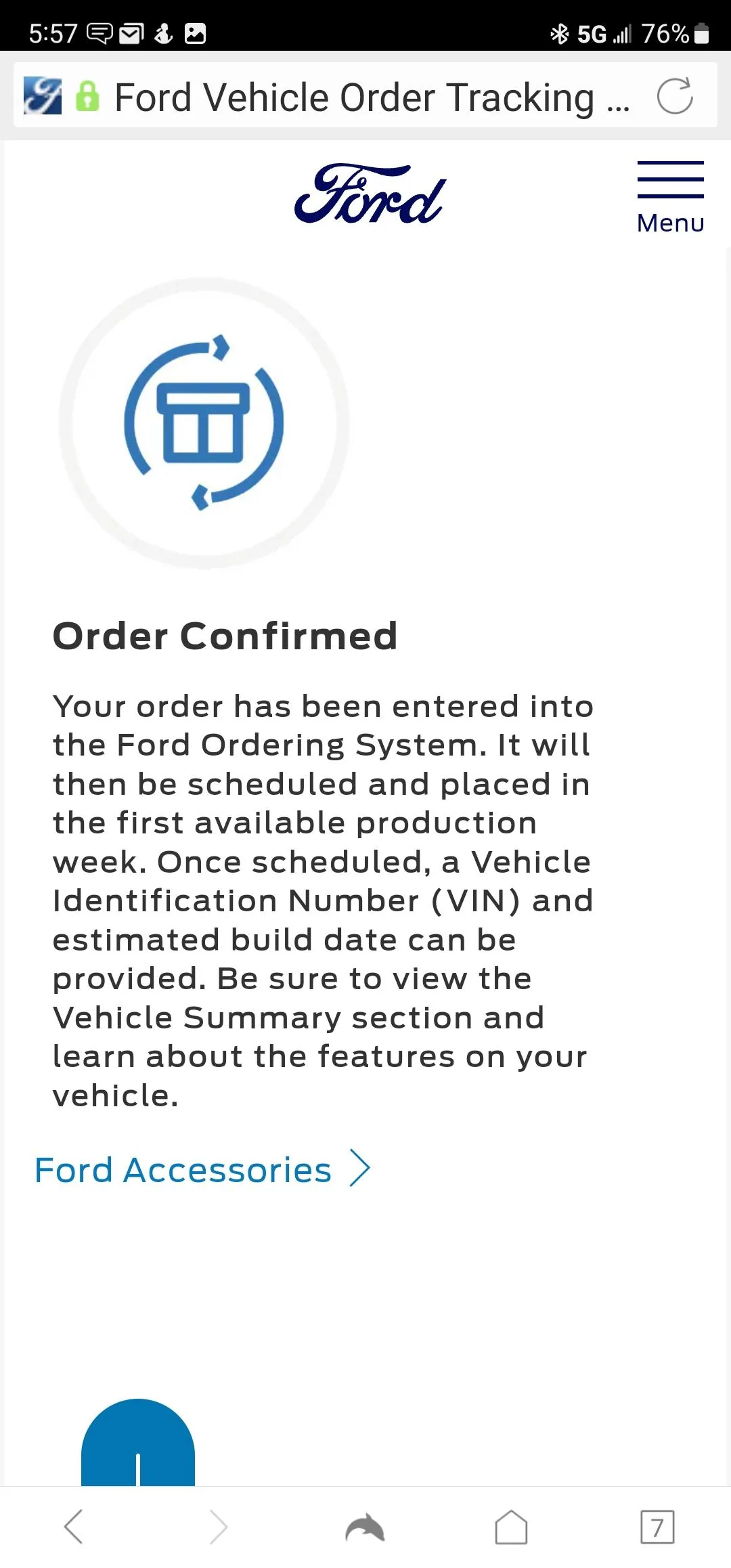Open the Ford Menu button
The height and width of the screenshot is (1568, 731).
(670, 197)
